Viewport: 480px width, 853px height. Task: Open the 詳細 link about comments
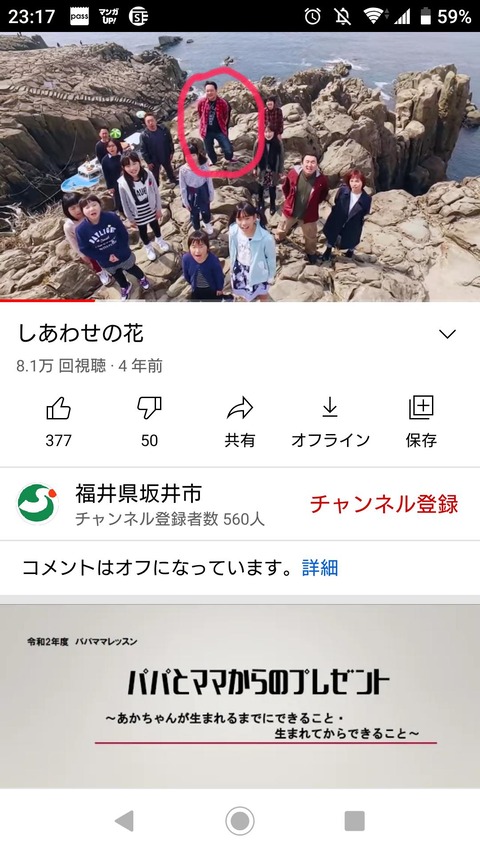320,568
